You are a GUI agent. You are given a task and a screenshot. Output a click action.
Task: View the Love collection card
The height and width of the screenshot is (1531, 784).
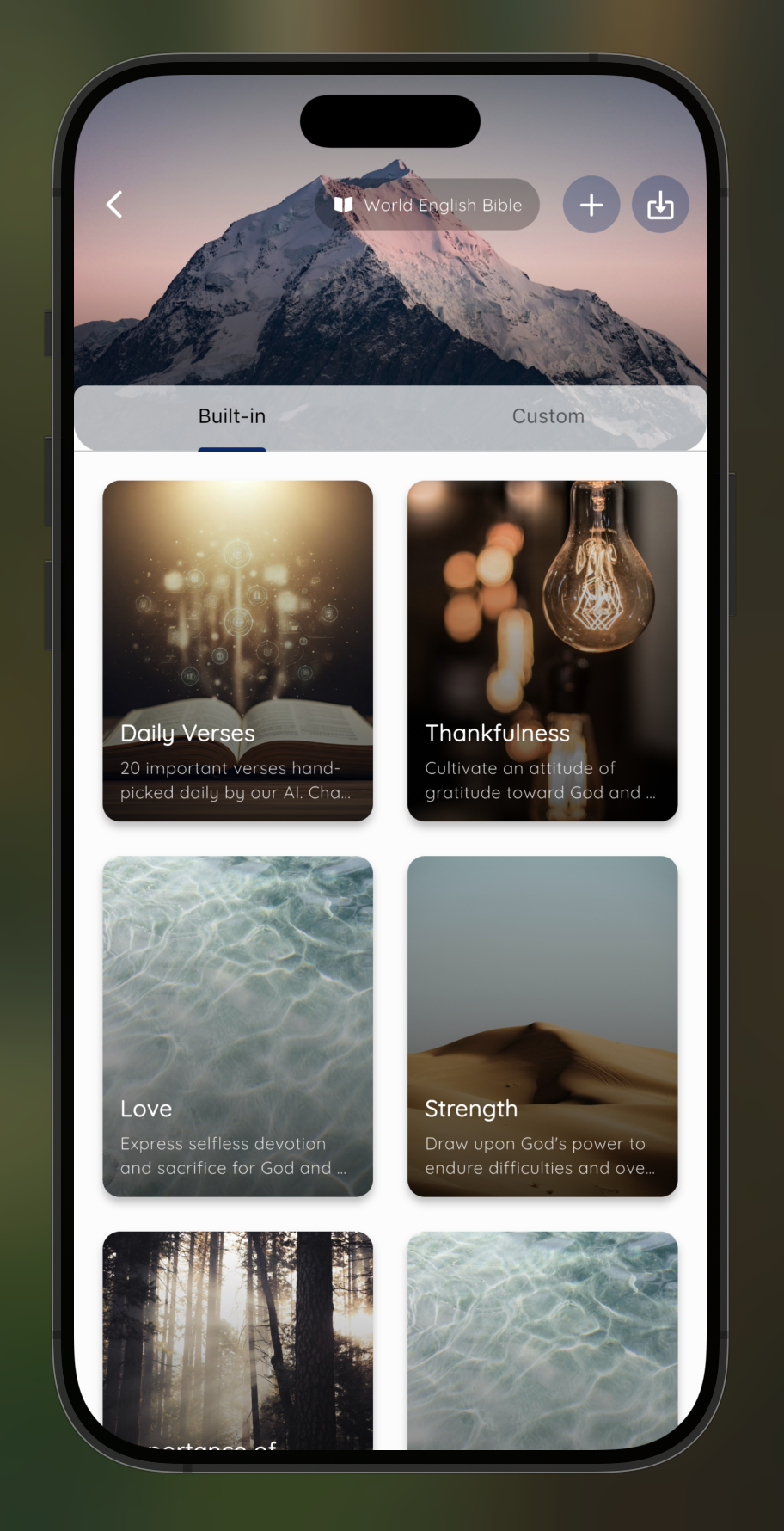tap(238, 1025)
